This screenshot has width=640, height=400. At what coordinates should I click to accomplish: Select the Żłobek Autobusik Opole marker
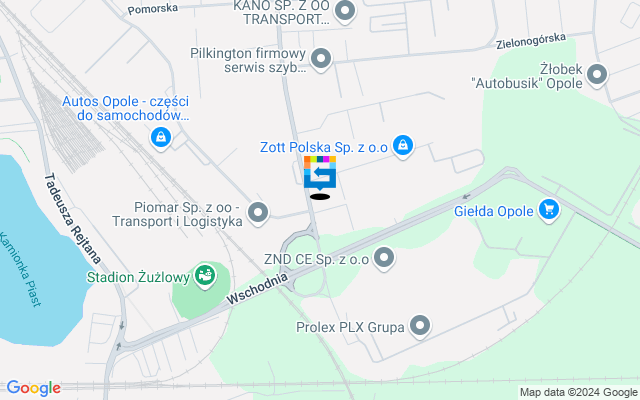(x=597, y=74)
